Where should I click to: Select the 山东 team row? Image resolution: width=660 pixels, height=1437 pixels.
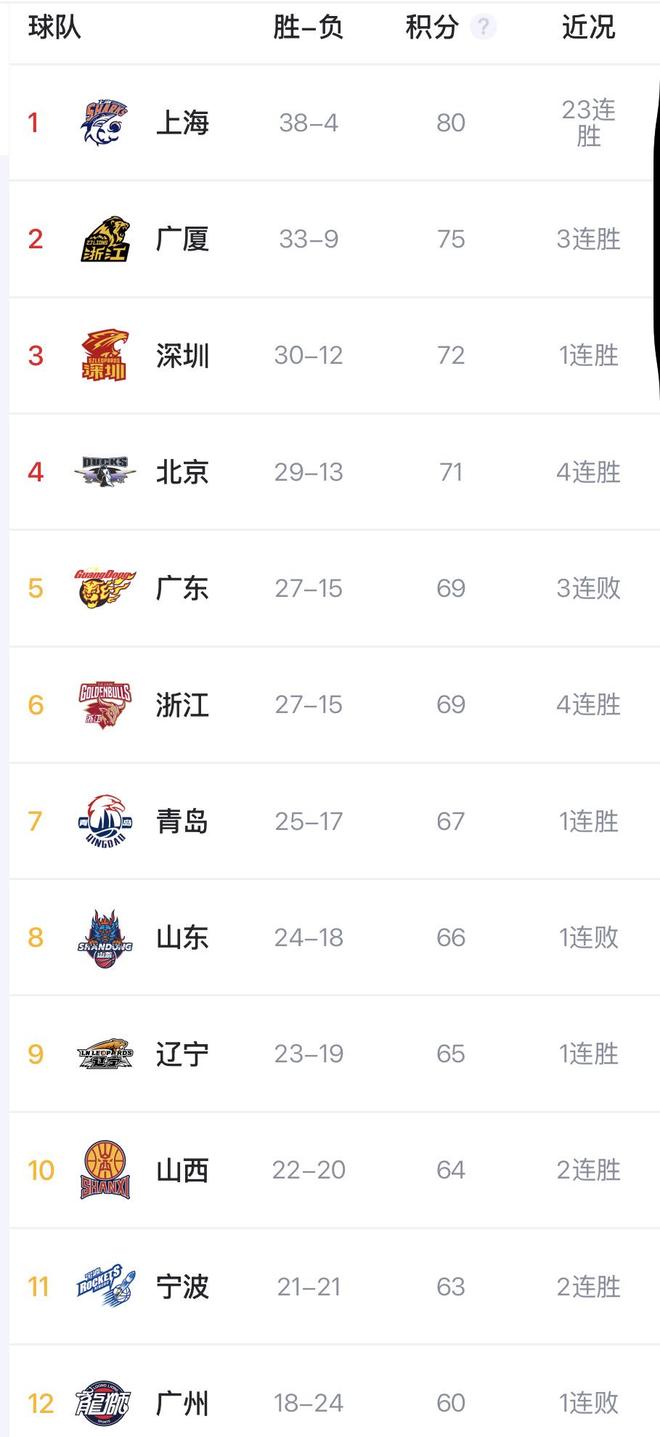(182, 937)
